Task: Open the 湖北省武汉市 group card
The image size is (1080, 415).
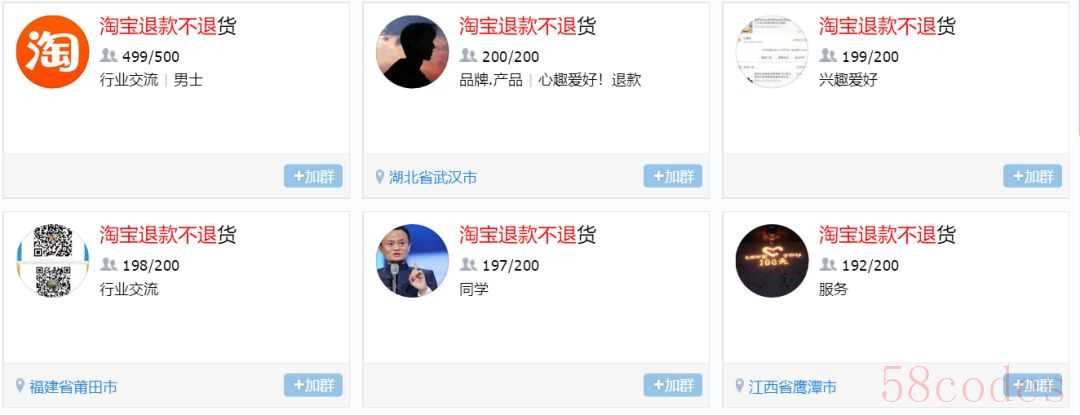Action: pos(527,27)
